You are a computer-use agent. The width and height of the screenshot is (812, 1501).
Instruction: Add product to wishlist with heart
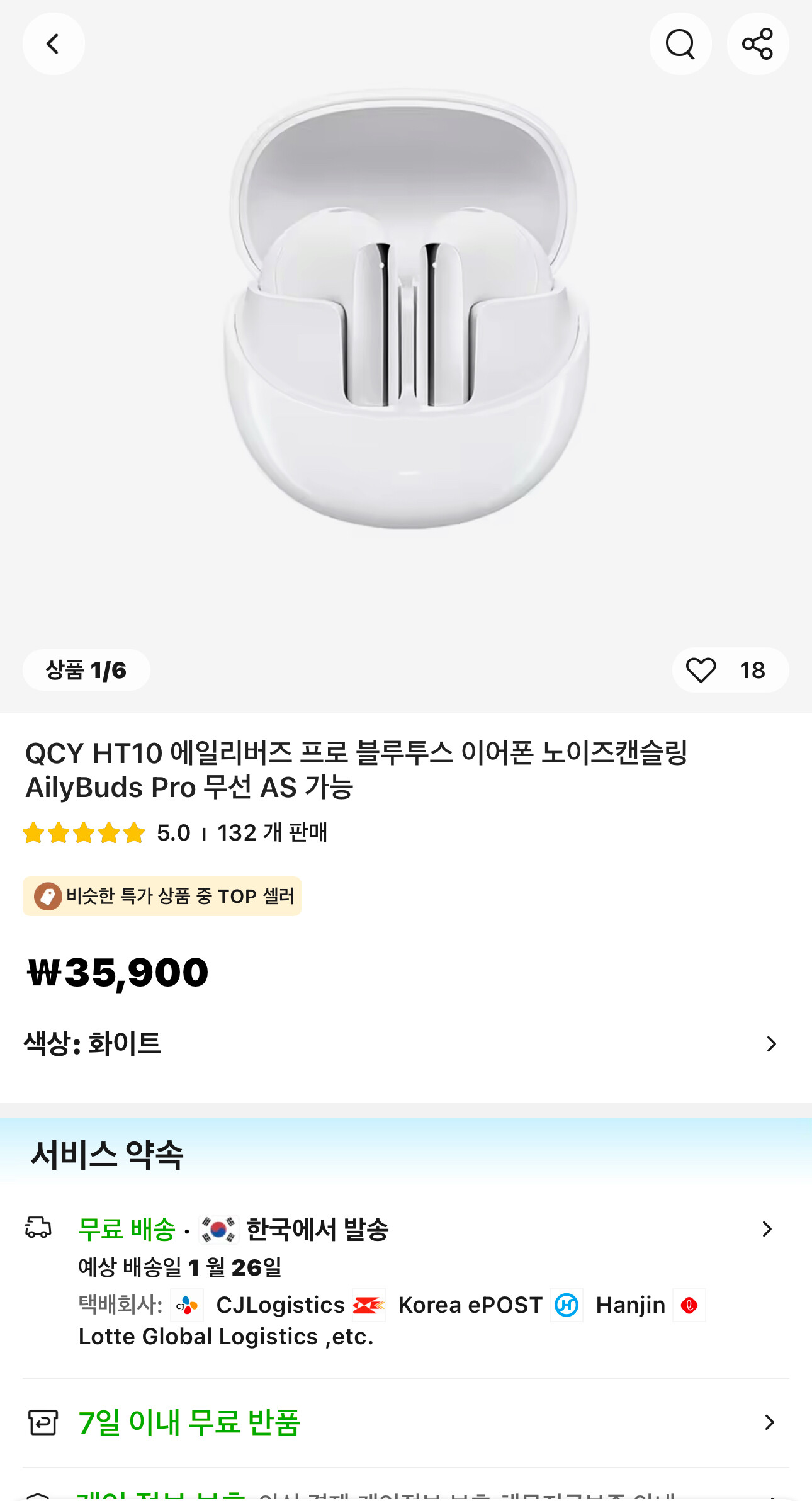point(701,670)
